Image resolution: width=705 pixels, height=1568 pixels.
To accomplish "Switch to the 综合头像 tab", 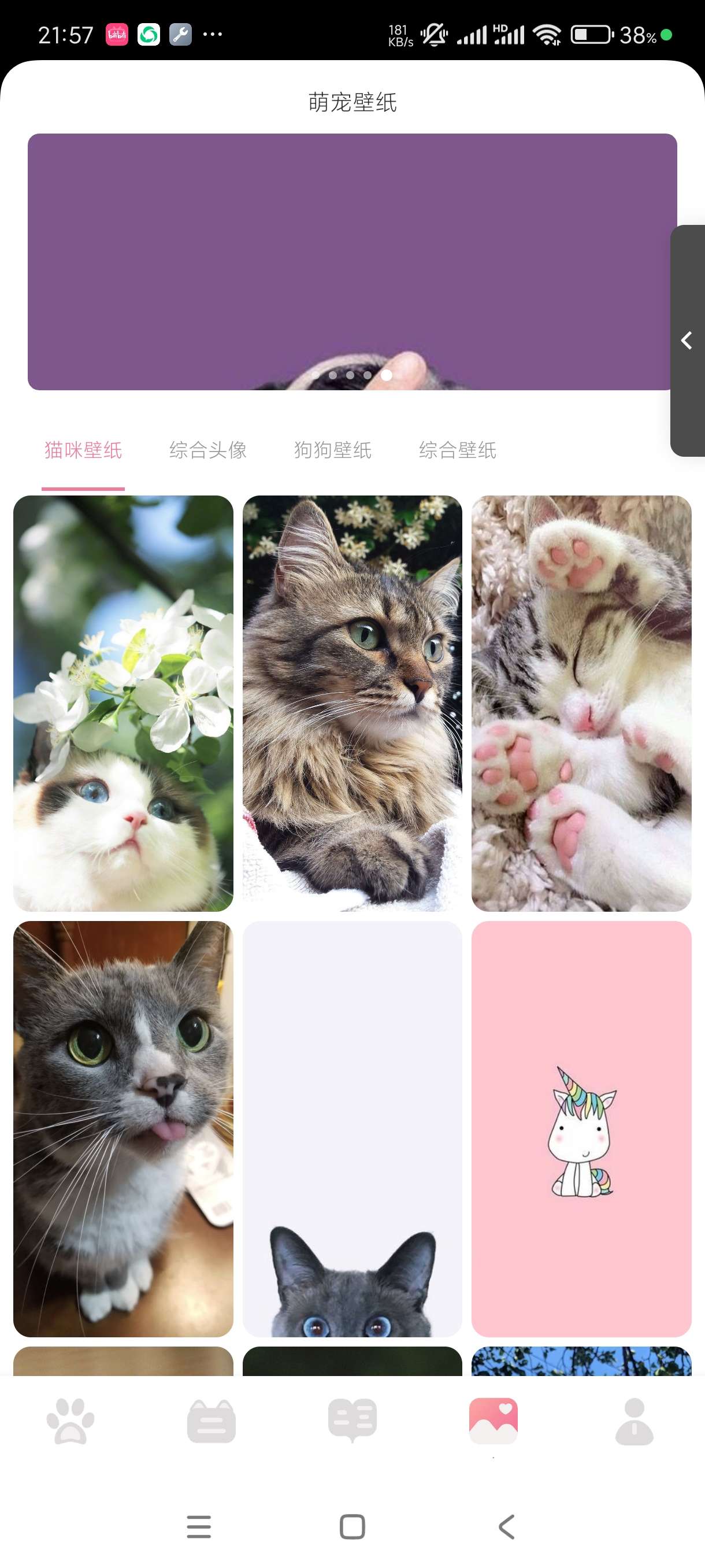I will 207,450.
